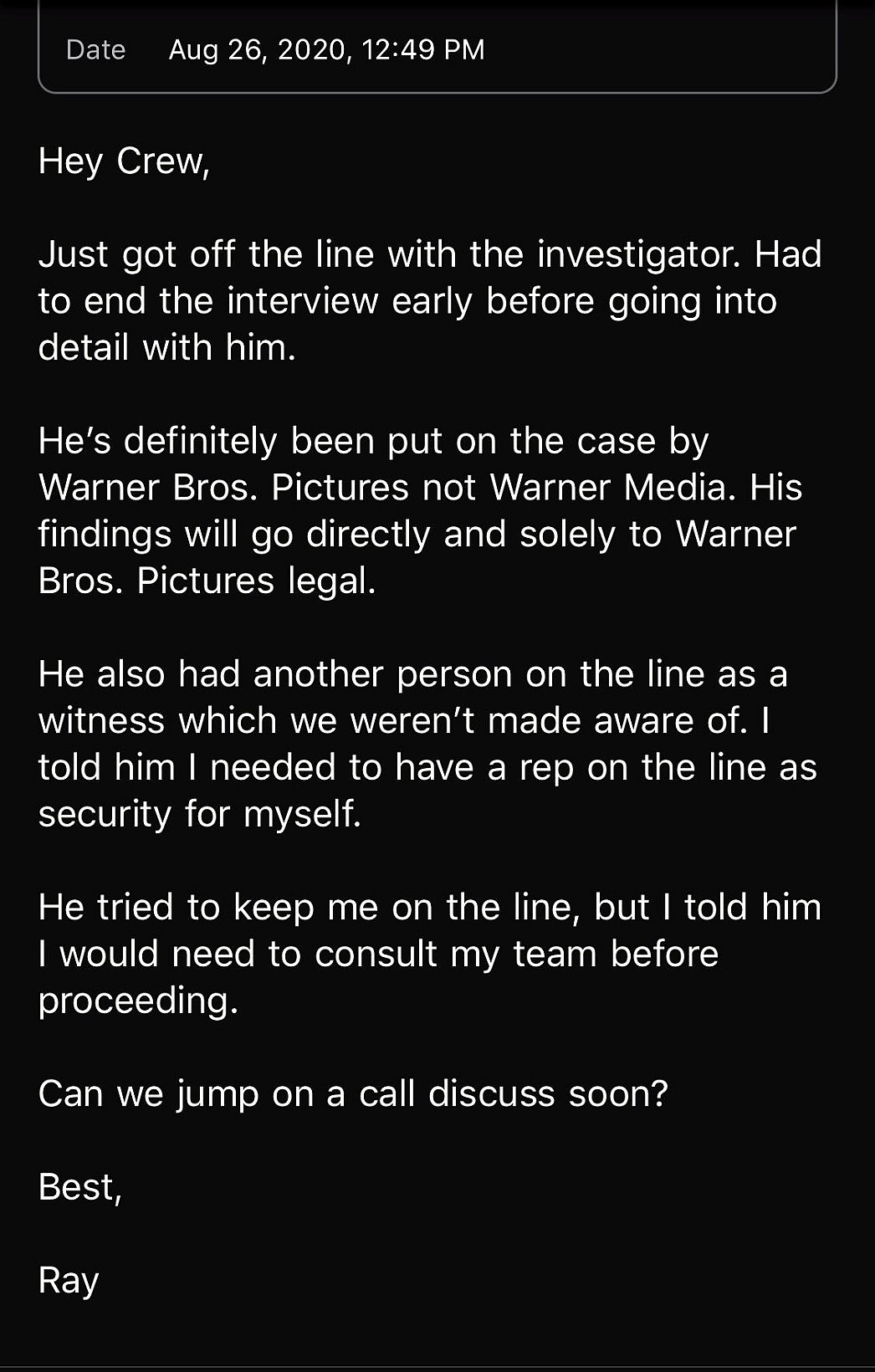
Task: Select the date value Aug 26, 2020
Action: (255, 50)
